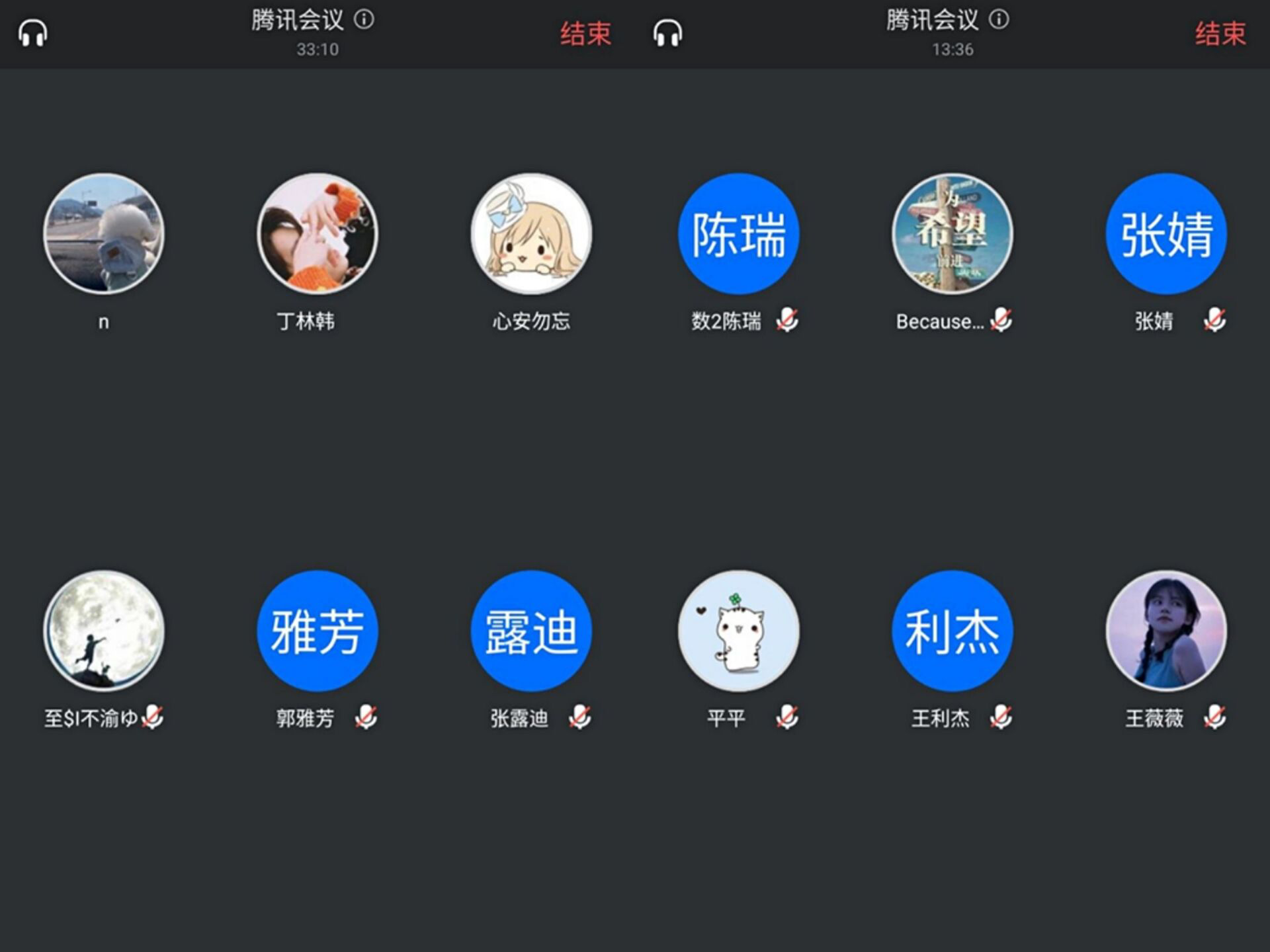Viewport: 1270px width, 952px height.
Task: Select the participant with the moon avatar
Action: 104,631
